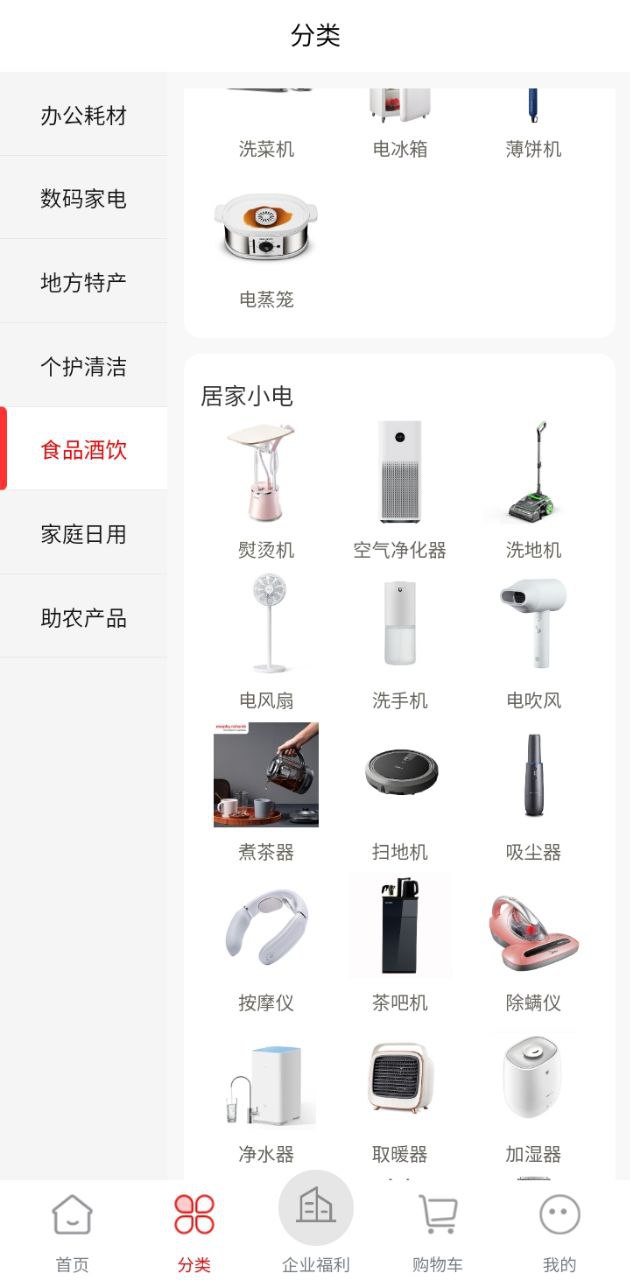Screen dimensions: 630x1280
Task: Open the 助农产品 category
Action: pyautogui.click(x=83, y=618)
